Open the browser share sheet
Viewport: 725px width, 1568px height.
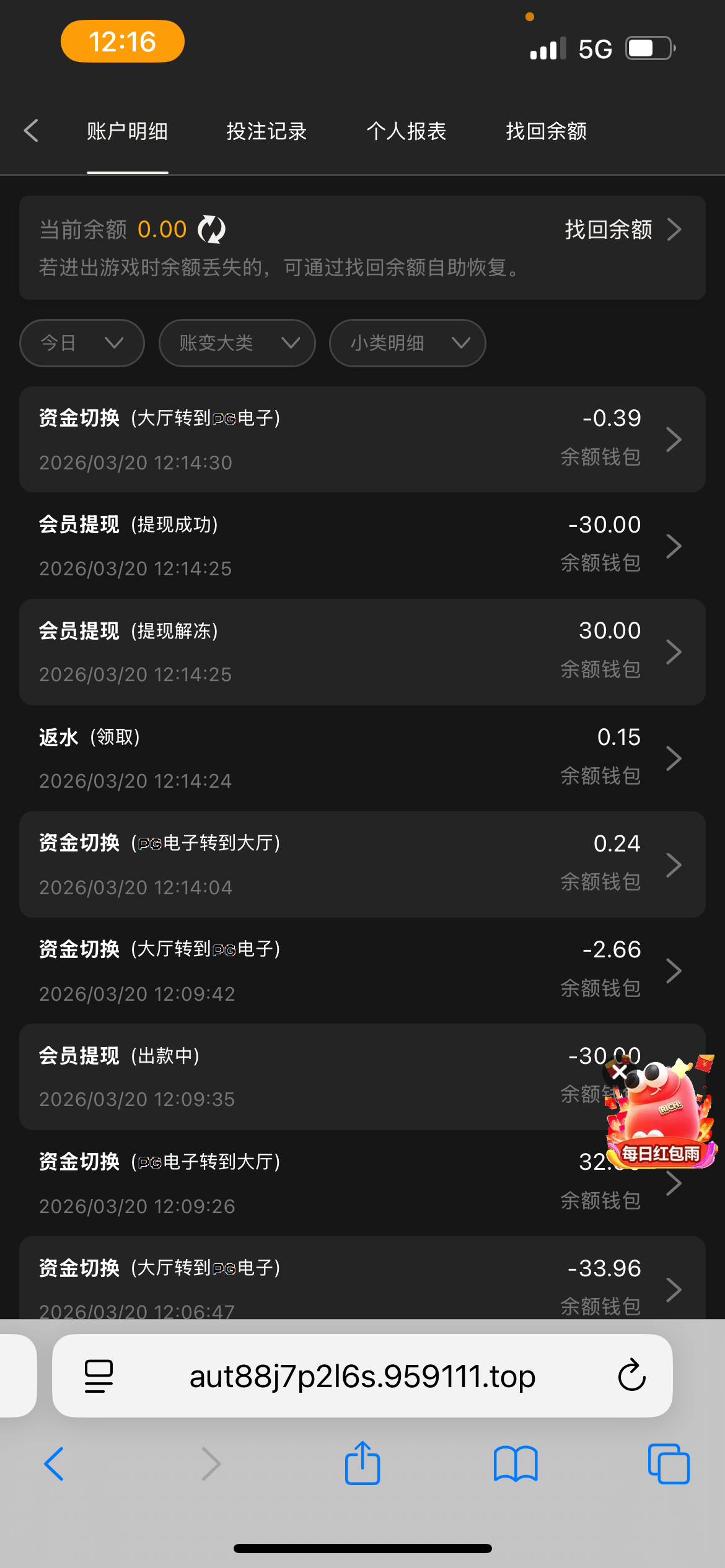coord(362,1464)
